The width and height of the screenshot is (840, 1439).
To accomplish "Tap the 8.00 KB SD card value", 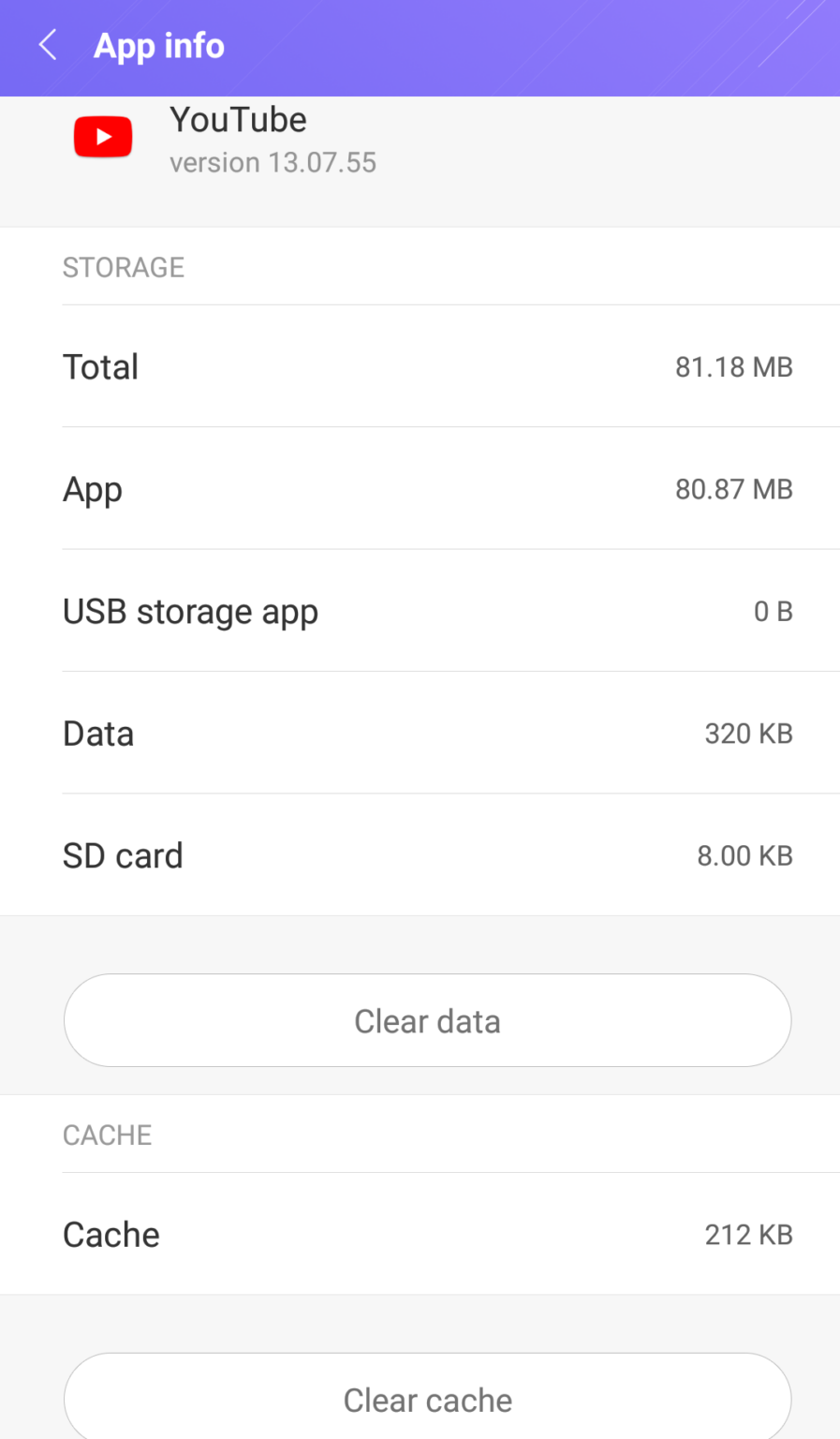I will 744,855.
